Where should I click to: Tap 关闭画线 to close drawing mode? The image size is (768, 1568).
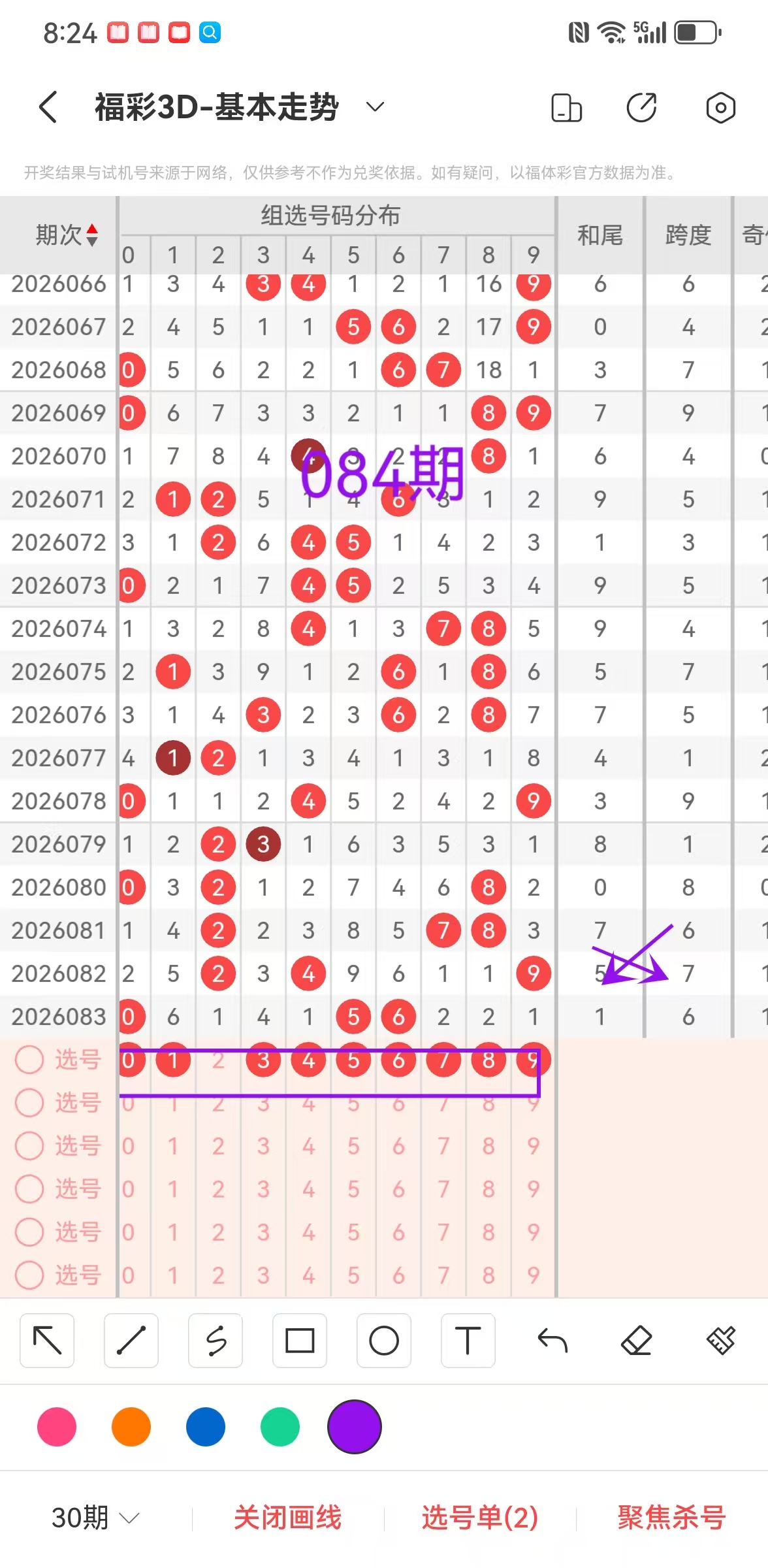coord(287,1517)
